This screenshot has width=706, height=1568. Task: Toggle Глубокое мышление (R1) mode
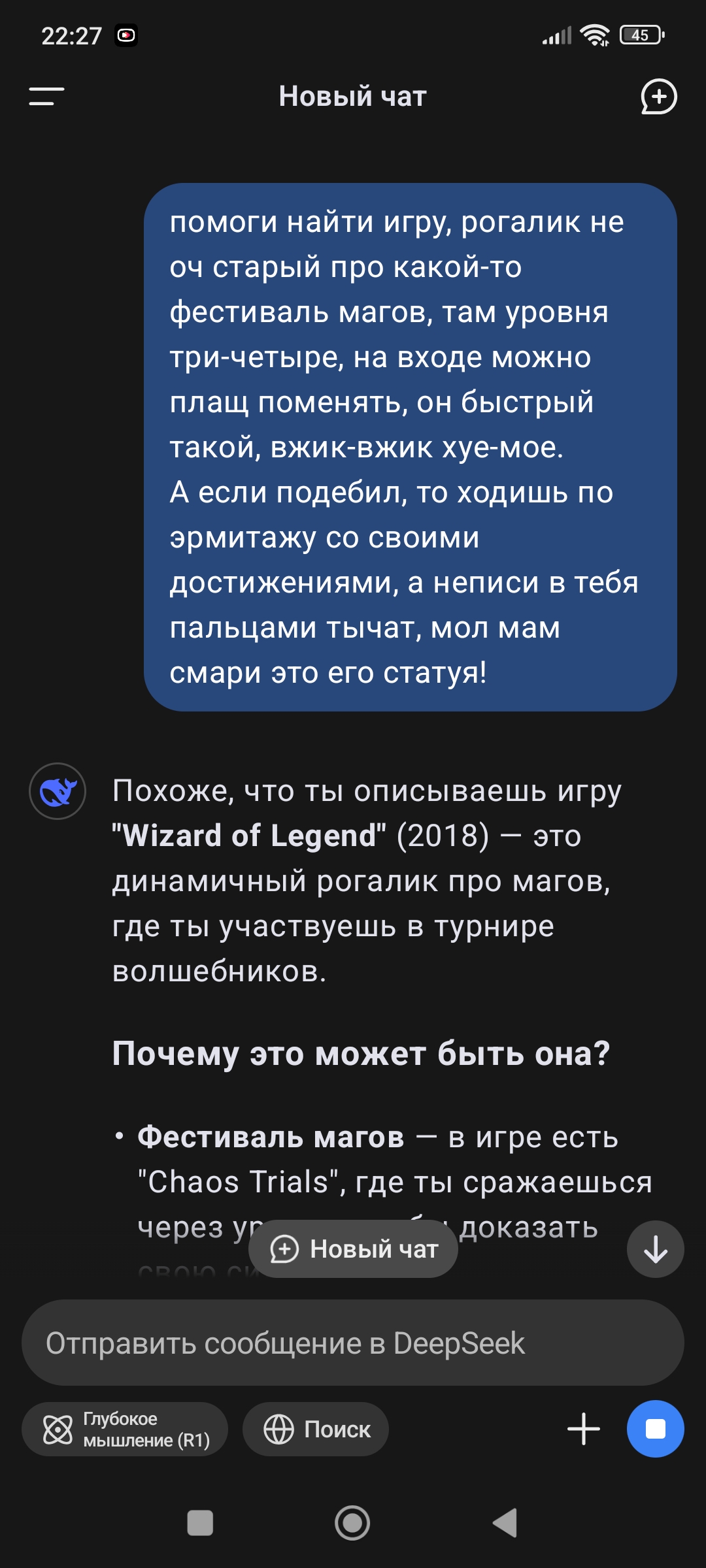[125, 1429]
